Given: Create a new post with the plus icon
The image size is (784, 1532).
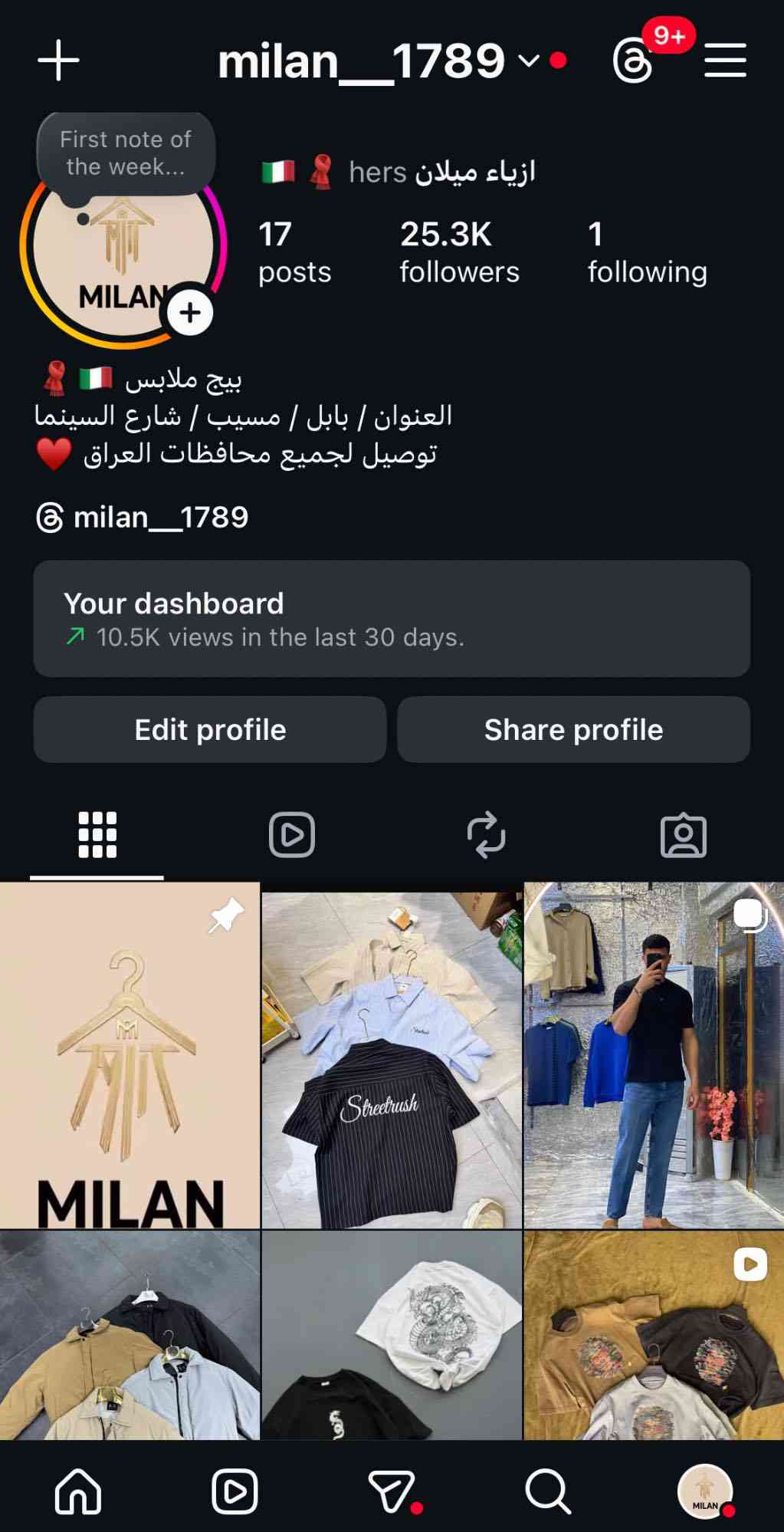Looking at the screenshot, I should (x=58, y=61).
